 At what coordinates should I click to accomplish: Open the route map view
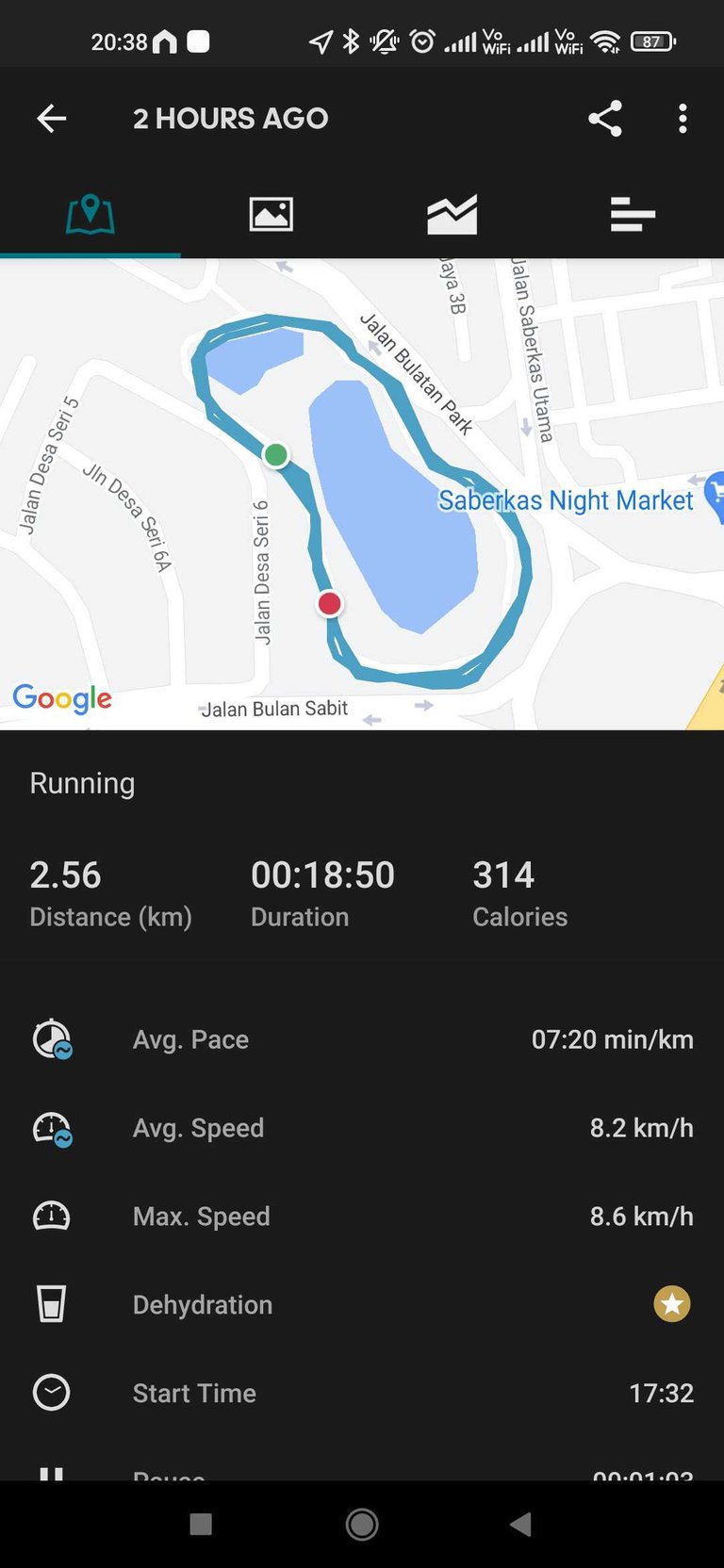point(362,494)
